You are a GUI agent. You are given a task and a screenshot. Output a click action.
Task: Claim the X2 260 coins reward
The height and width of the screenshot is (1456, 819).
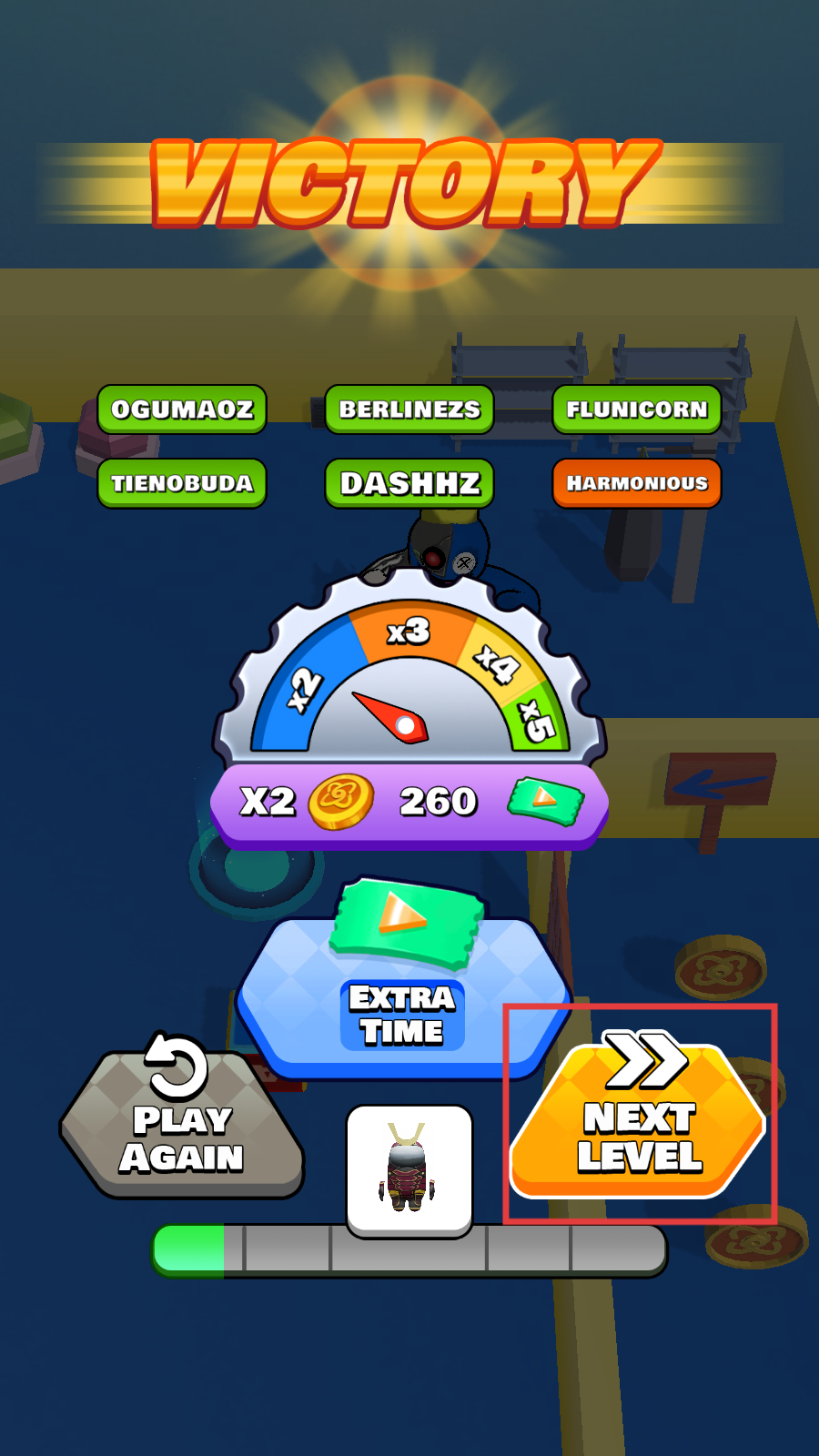pyautogui.click(x=409, y=803)
